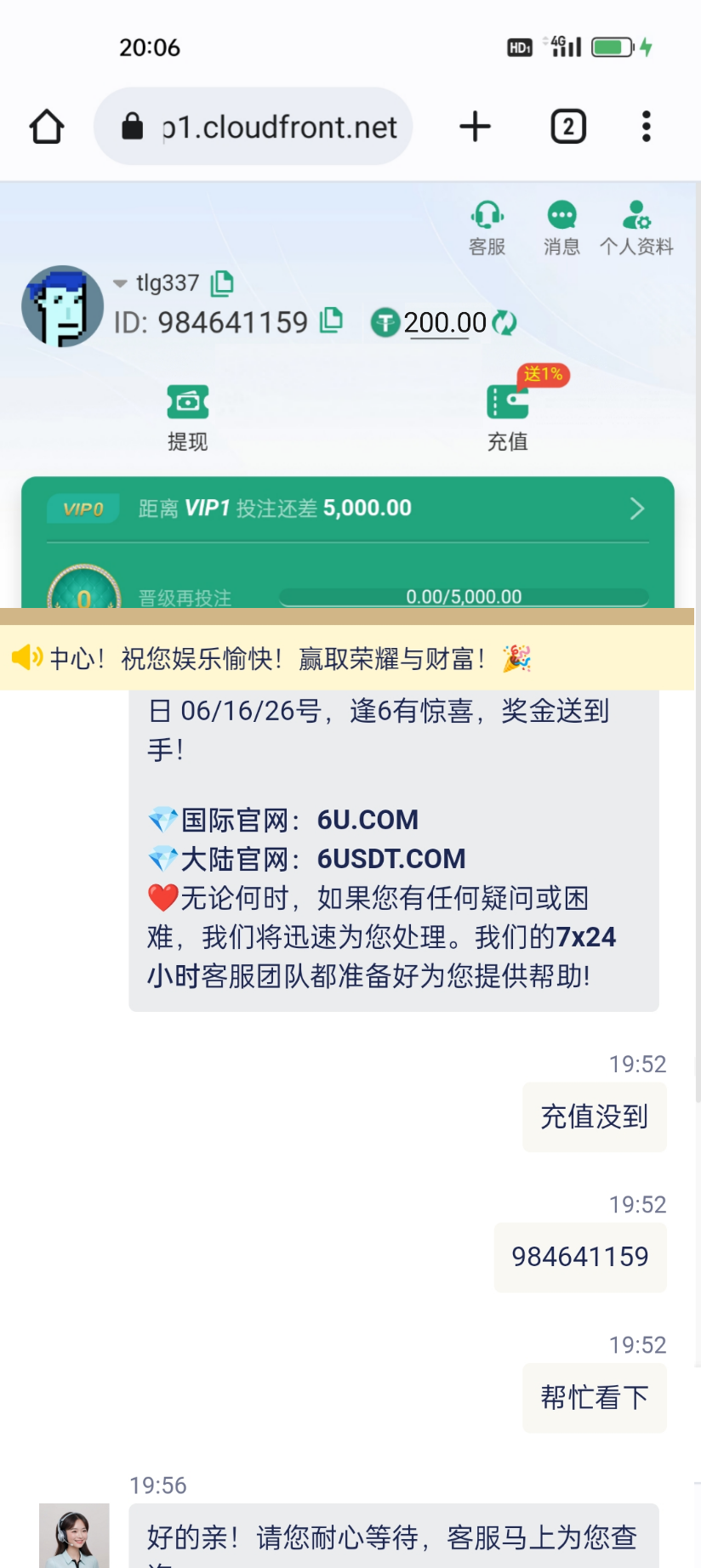Go to the browser home page
Image resolution: width=701 pixels, height=1568 pixels.
coord(47,127)
